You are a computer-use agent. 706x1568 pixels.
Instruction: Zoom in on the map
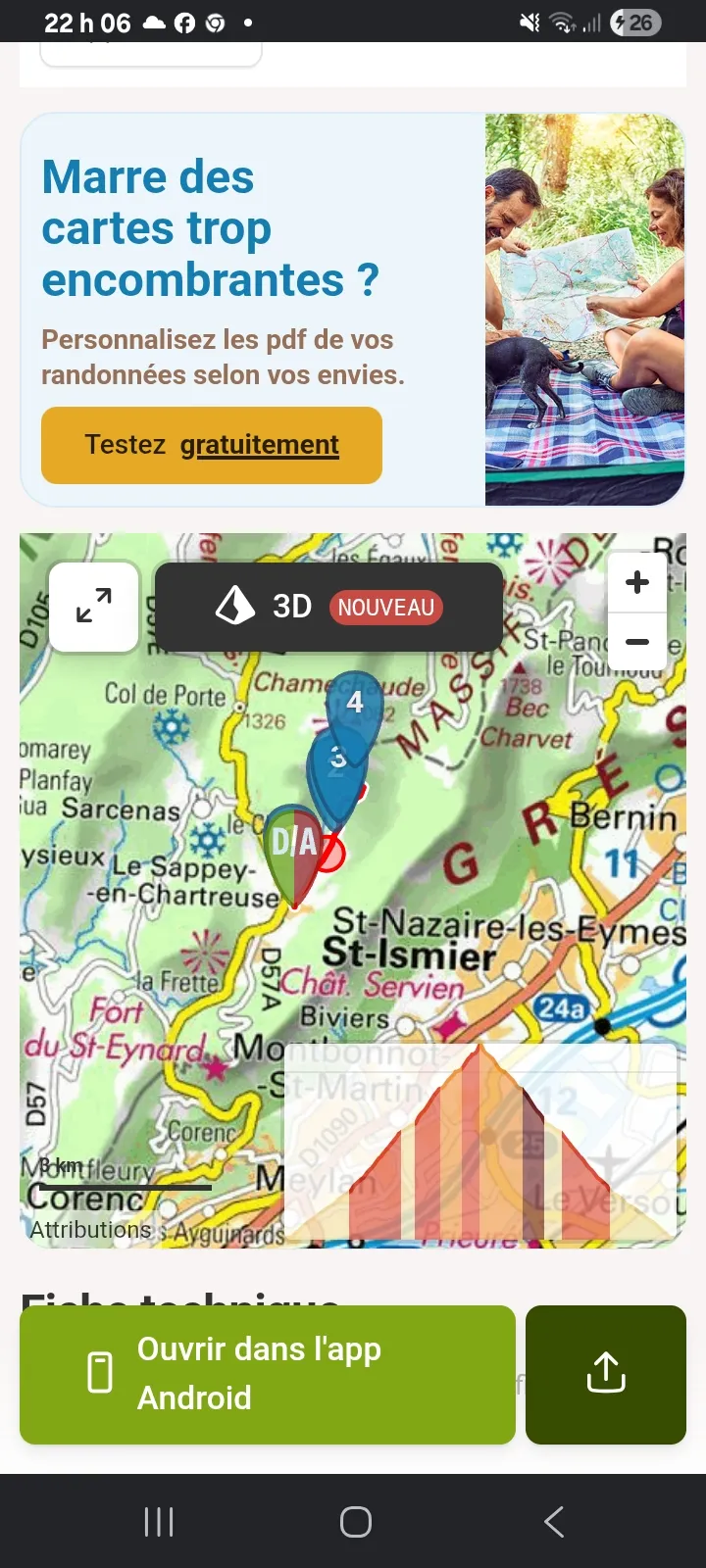637,582
